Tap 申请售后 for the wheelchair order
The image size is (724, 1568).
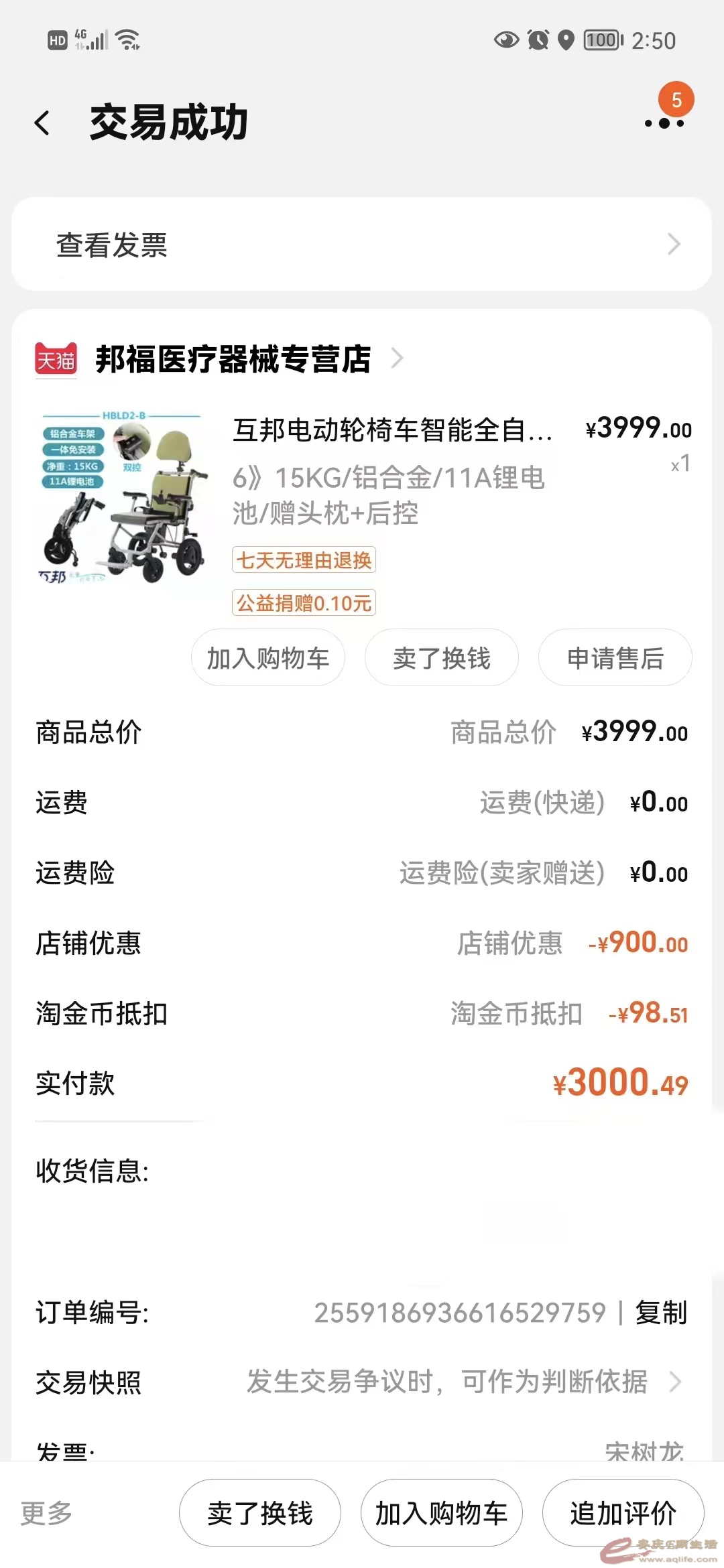pyautogui.click(x=615, y=658)
